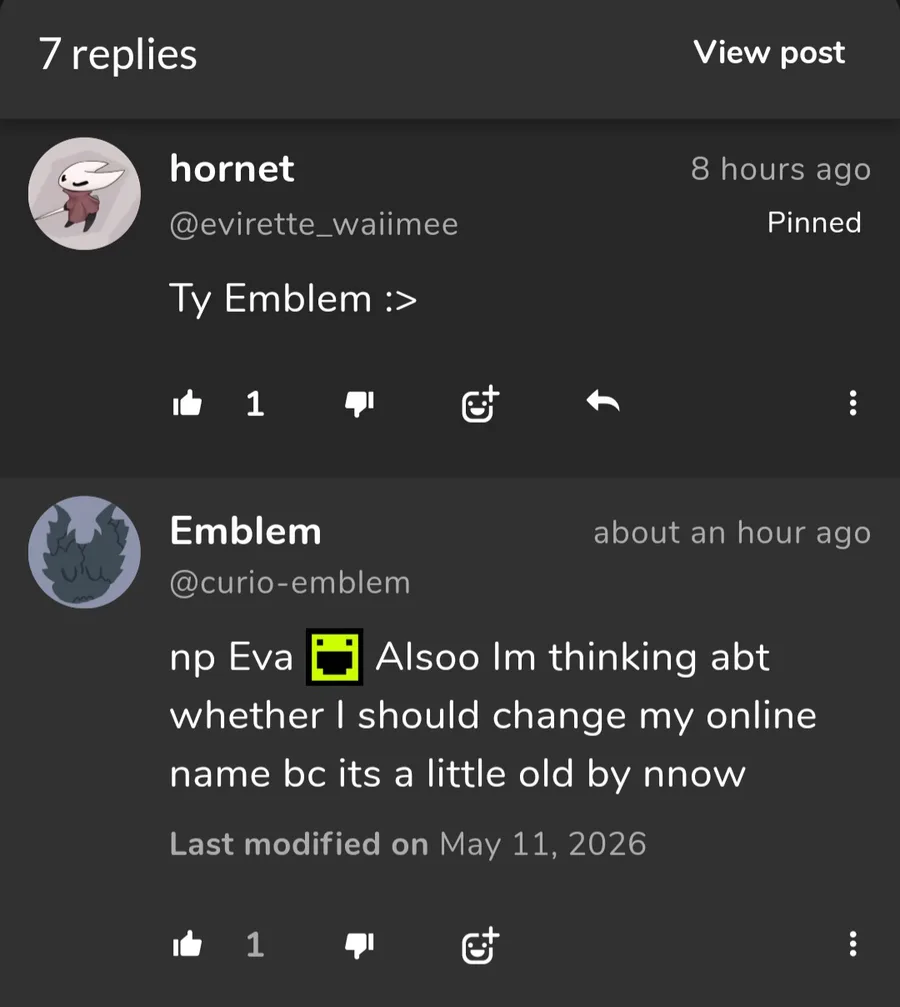This screenshot has width=900, height=1007.
Task: Add emoji reaction to Emblem's reply
Action: point(480,945)
